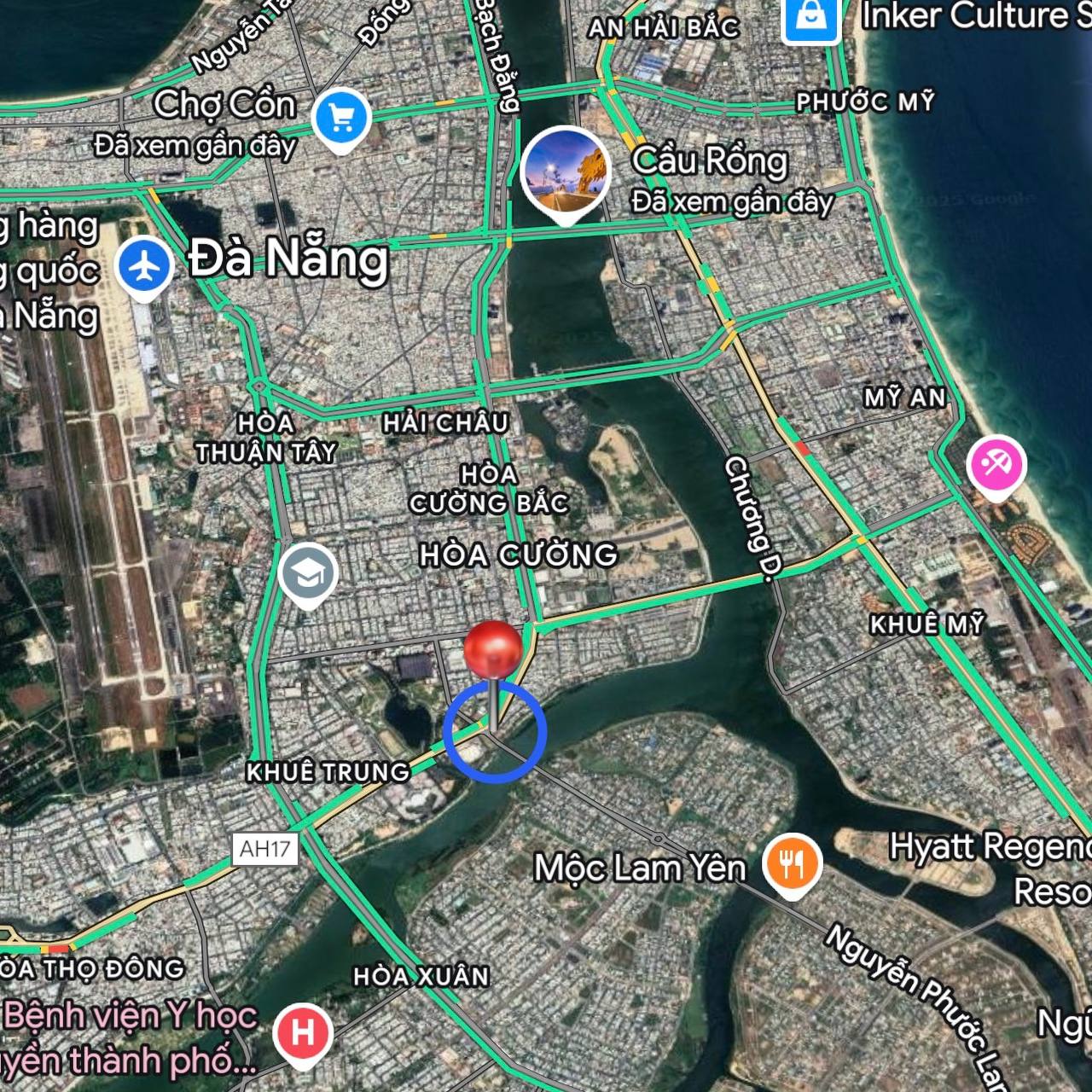1092x1092 pixels.
Task: Tap the graduation cap school marker
Action: [308, 574]
